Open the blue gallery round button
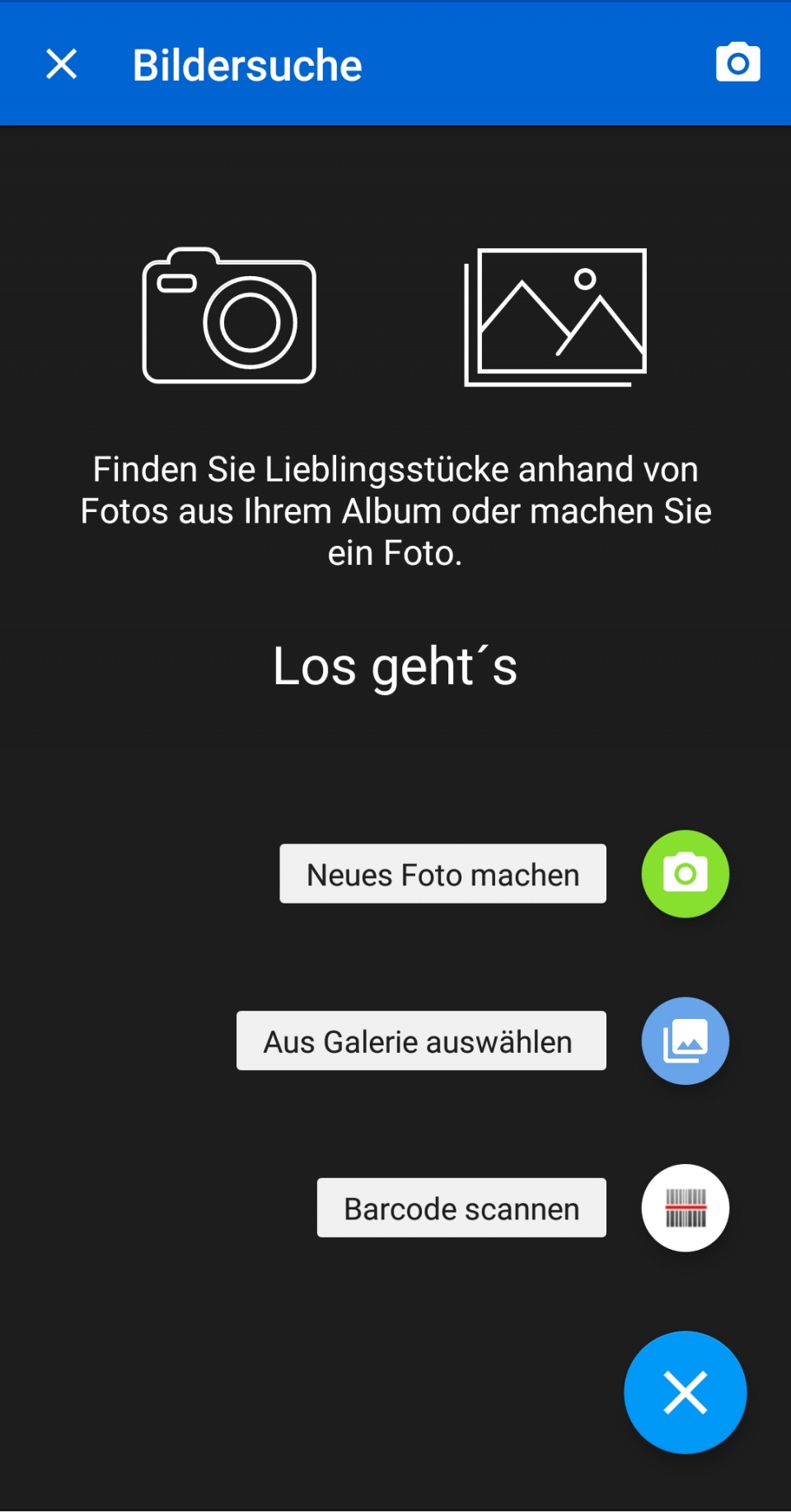791x1512 pixels. (x=686, y=1041)
